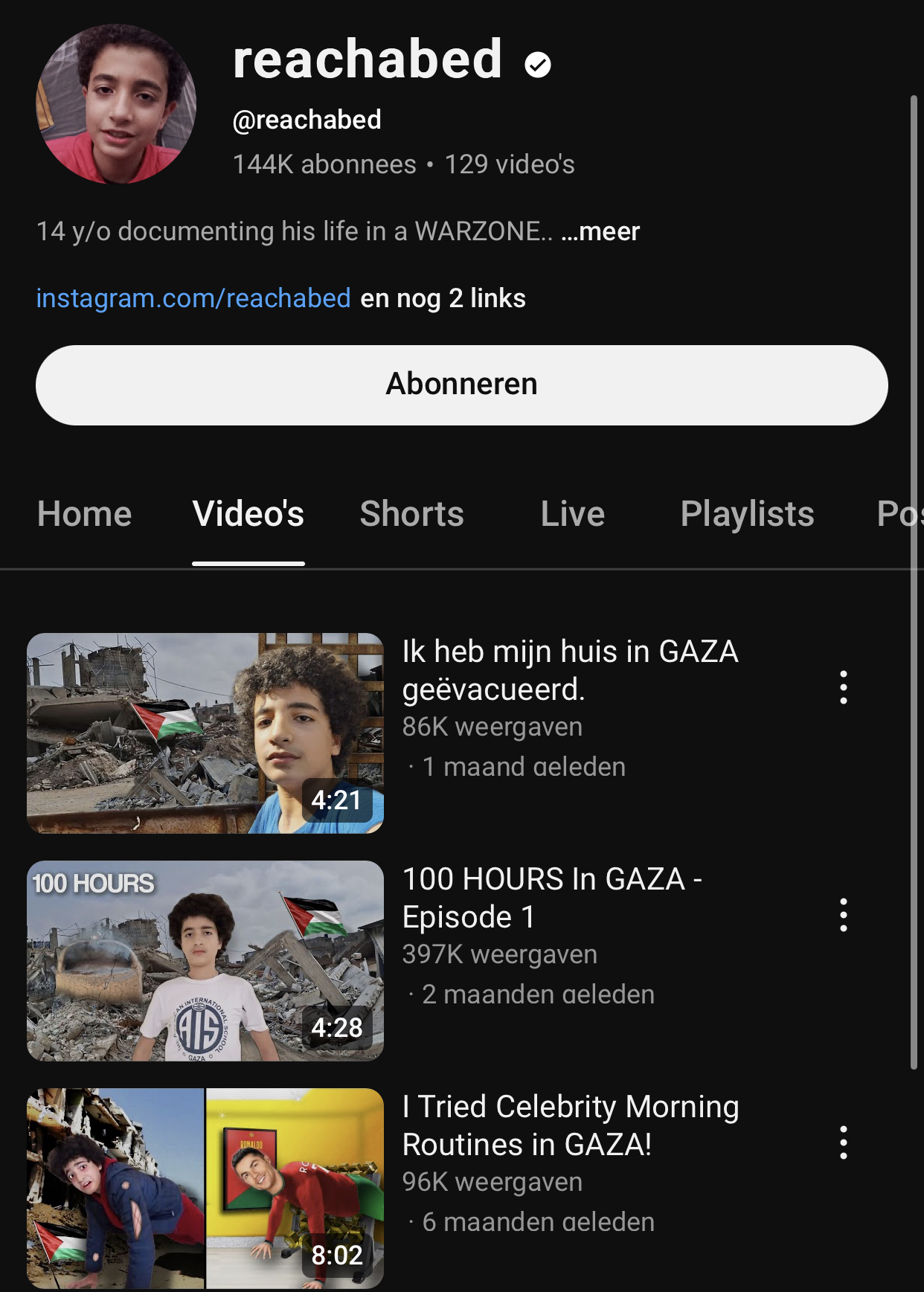The height and width of the screenshot is (1292, 924).
Task: Play '100 HOURS In GAZA - Episode 1'
Action: pos(205,960)
